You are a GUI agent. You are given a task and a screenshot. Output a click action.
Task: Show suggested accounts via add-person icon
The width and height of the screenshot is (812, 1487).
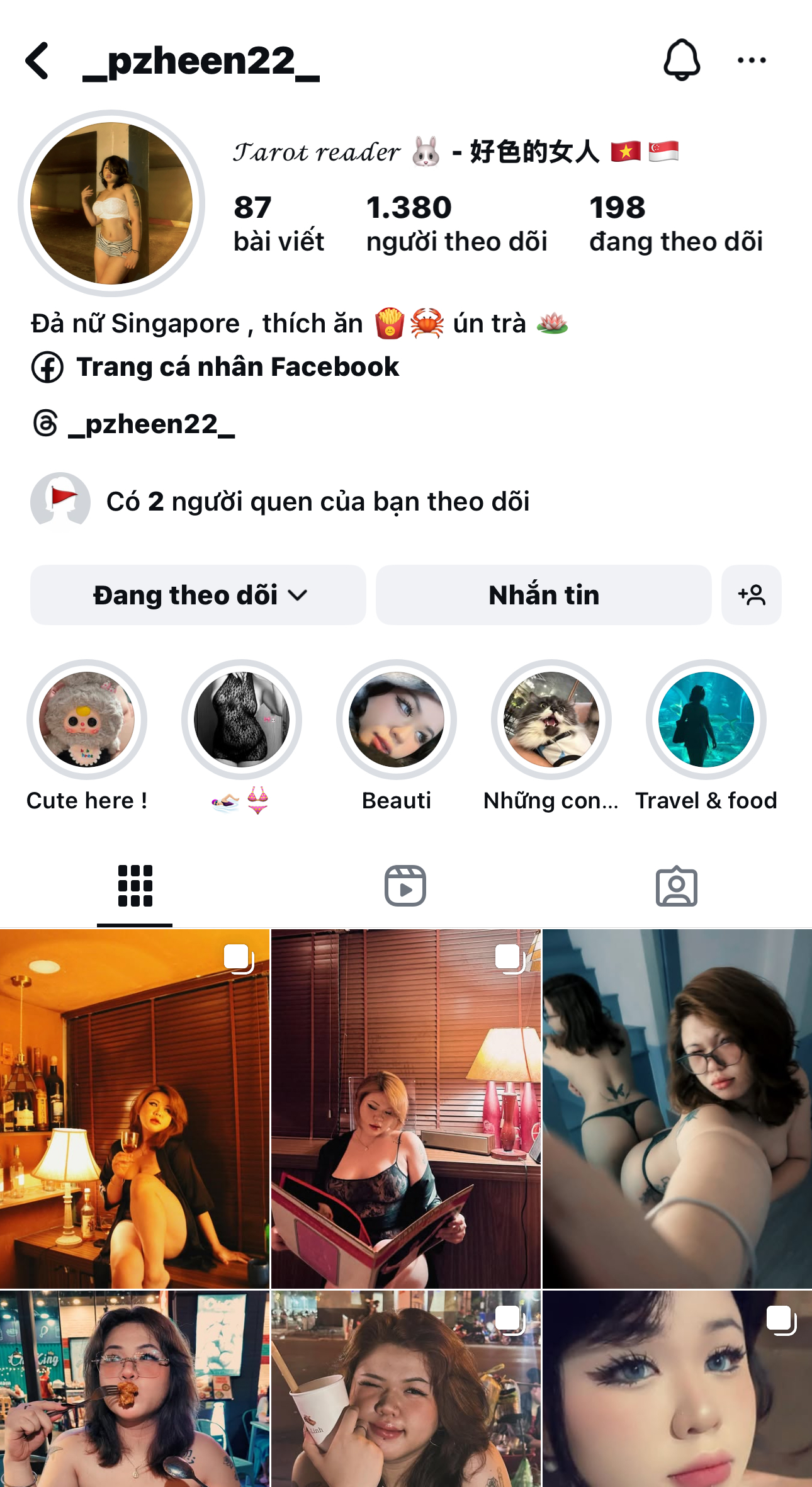pyautogui.click(x=752, y=595)
